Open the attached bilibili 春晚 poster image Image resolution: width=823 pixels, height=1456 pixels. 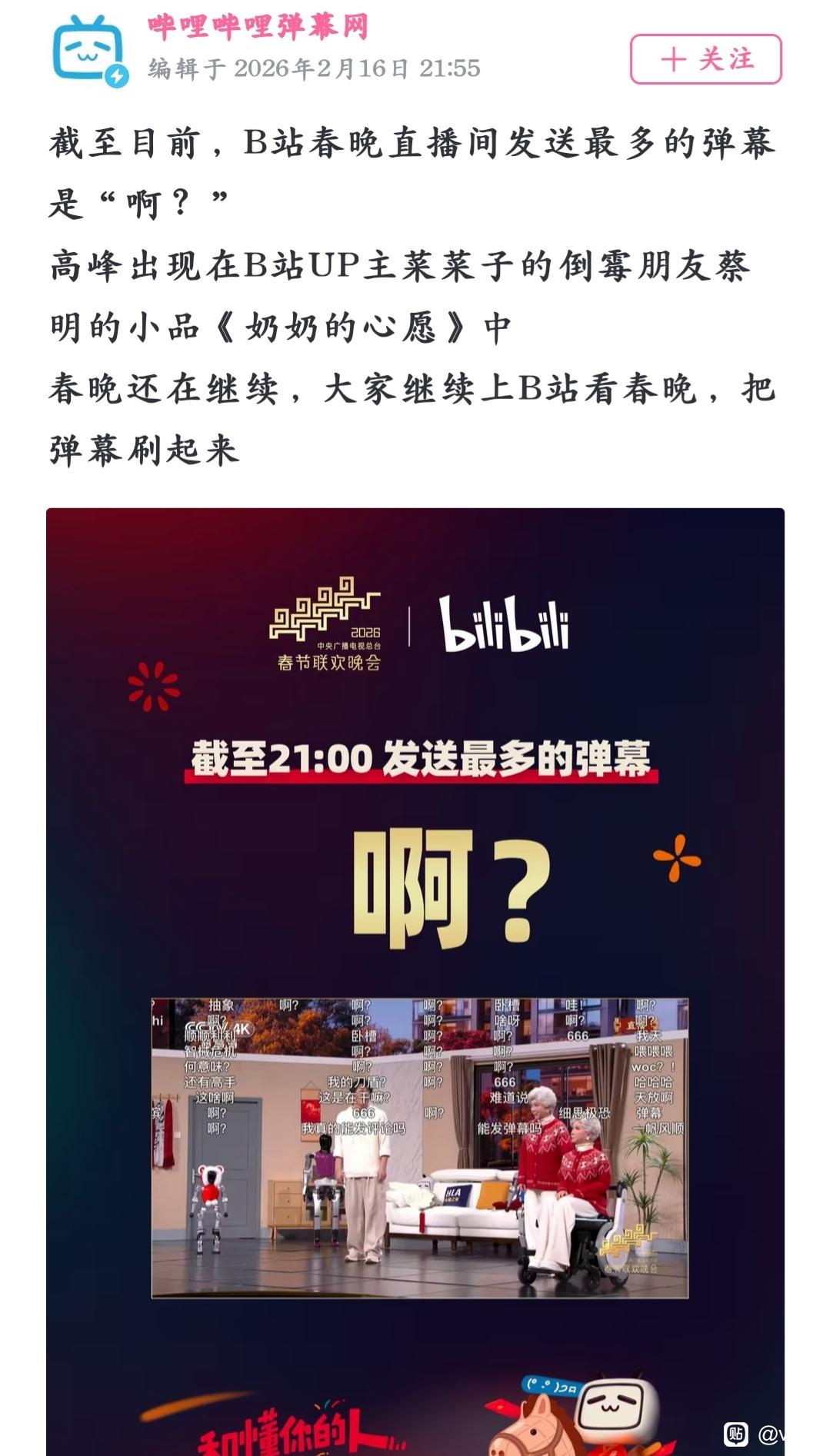pos(415,982)
